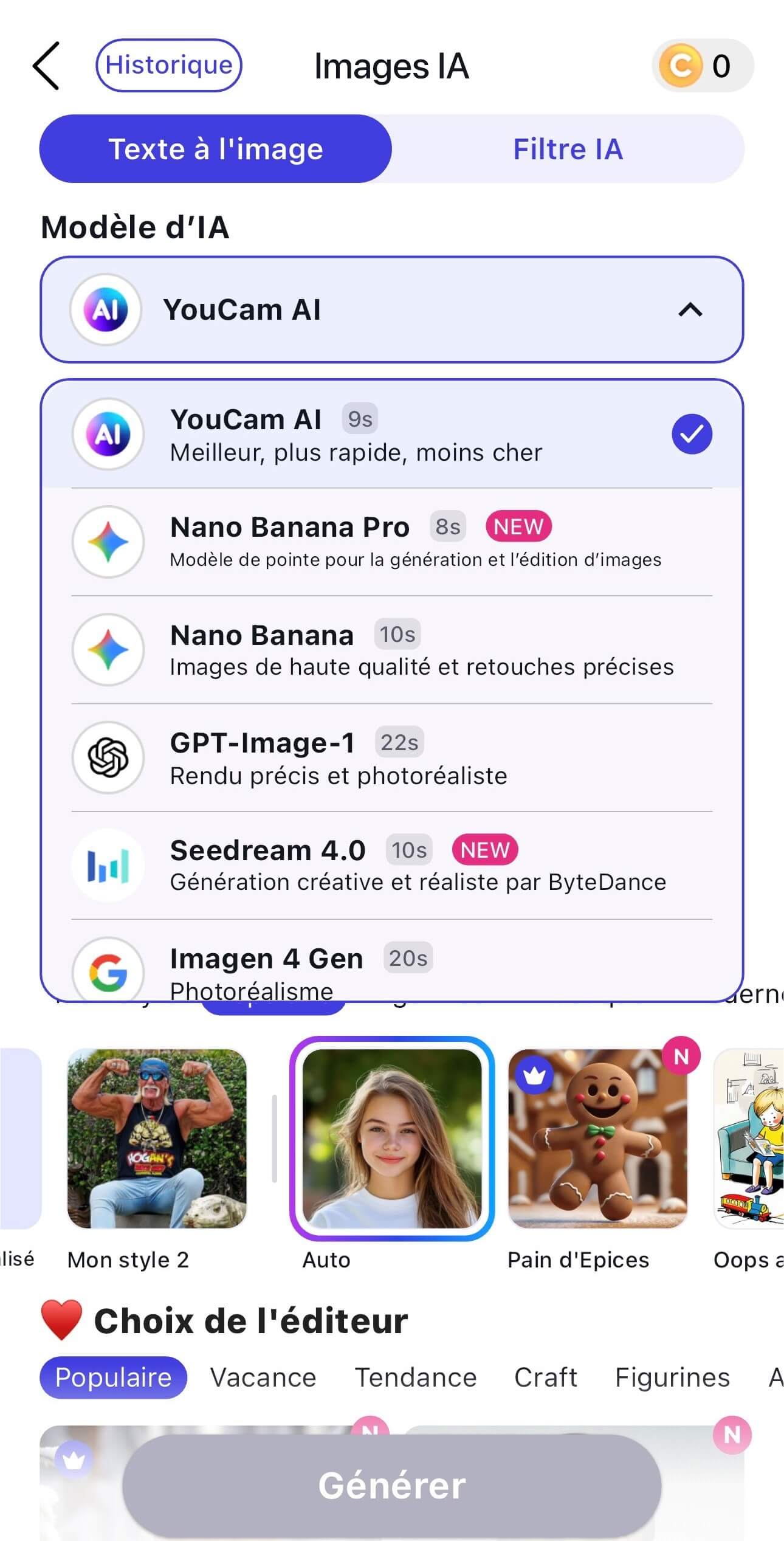784x1541 pixels.
Task: Select the Auto style
Action: 392,1138
